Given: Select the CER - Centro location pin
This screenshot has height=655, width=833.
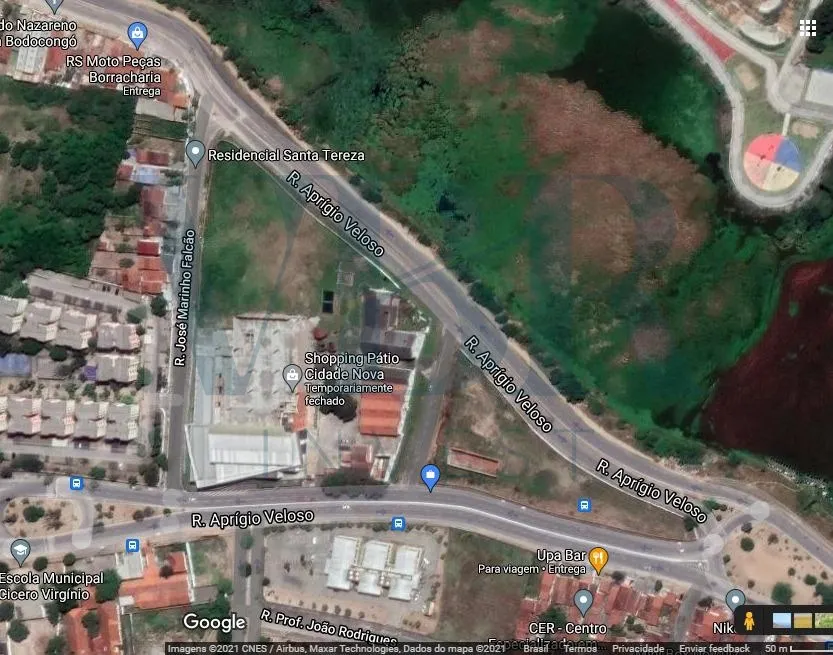Looking at the screenshot, I should tap(583, 601).
